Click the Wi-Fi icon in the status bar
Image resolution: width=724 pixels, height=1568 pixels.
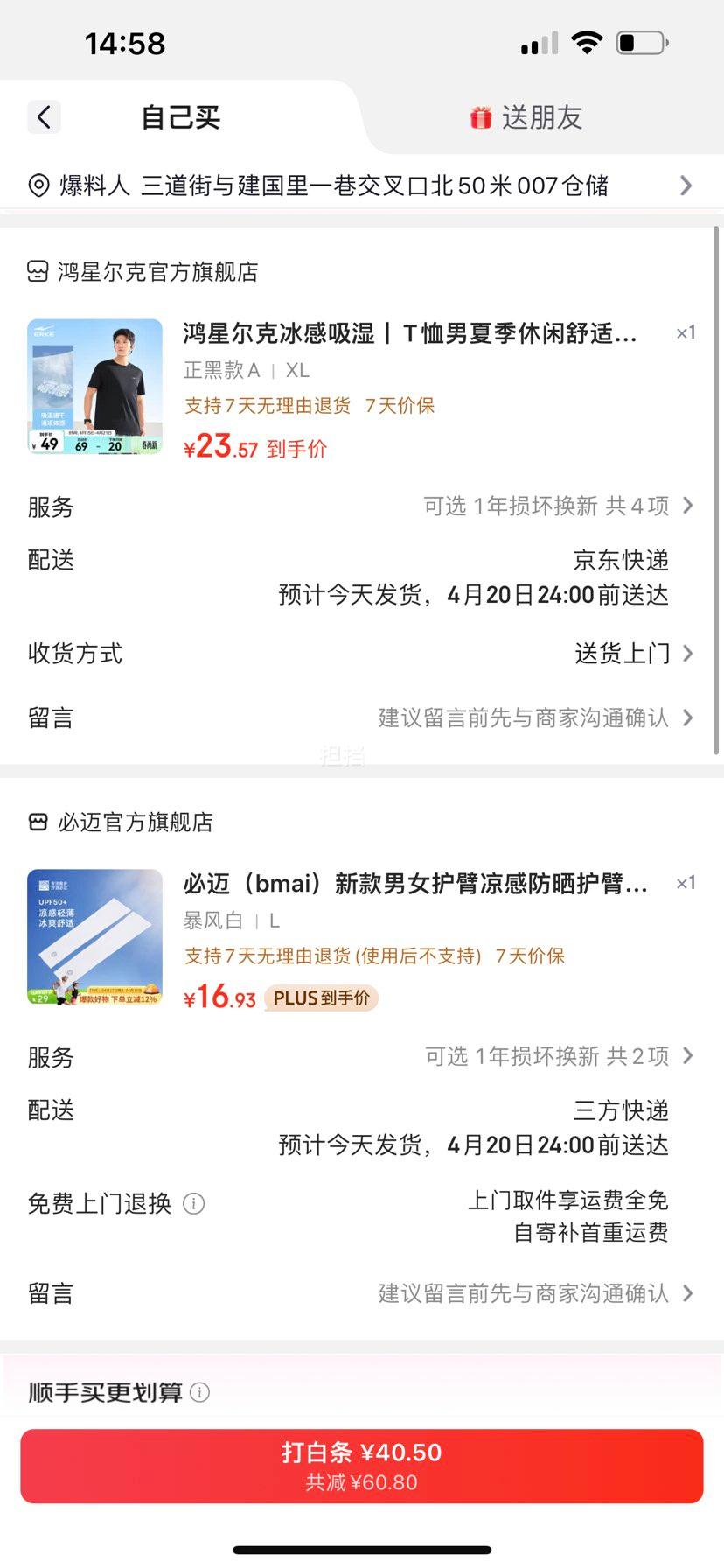click(588, 40)
